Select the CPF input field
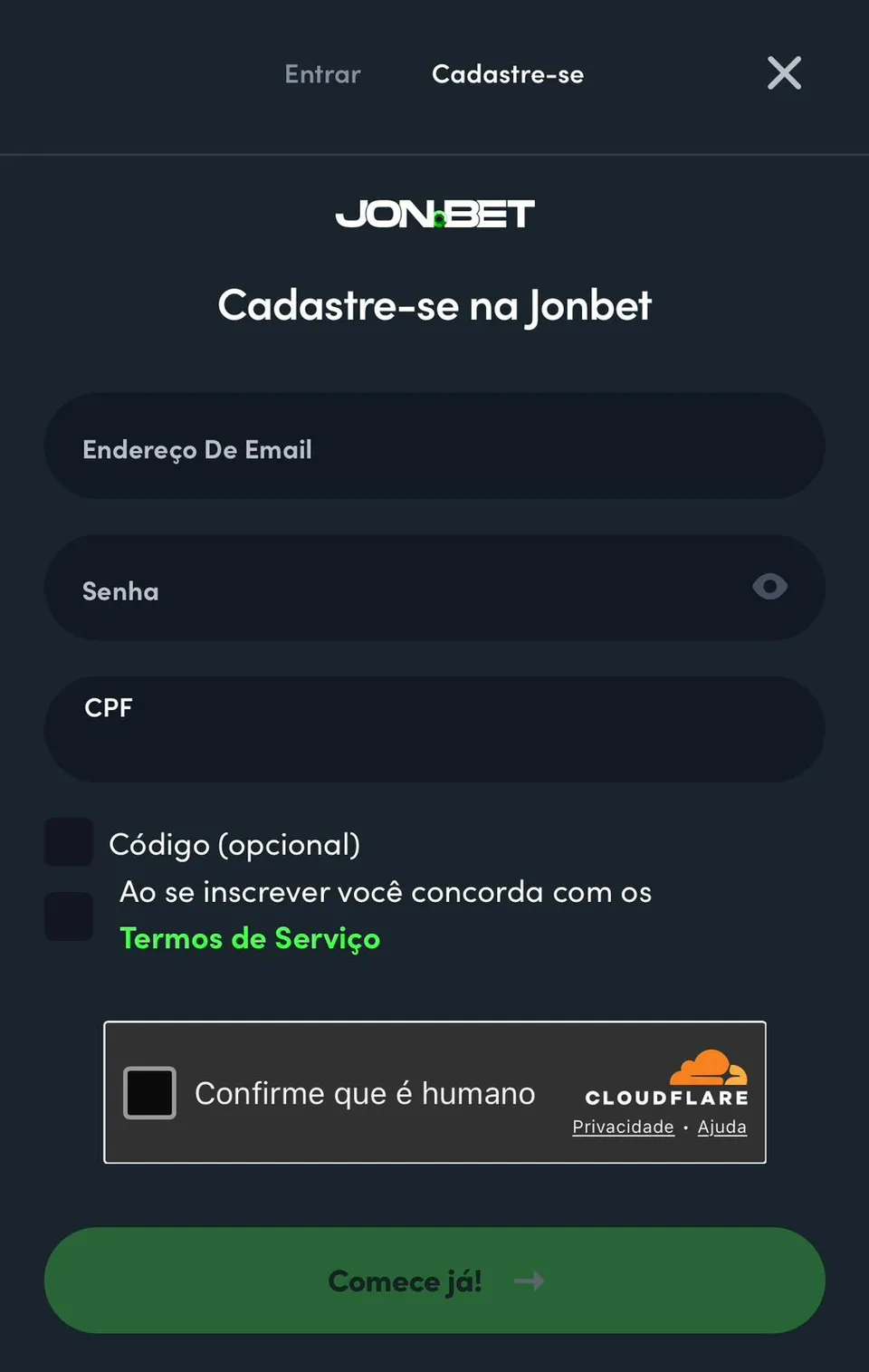Viewport: 869px width, 1372px height. pos(434,728)
